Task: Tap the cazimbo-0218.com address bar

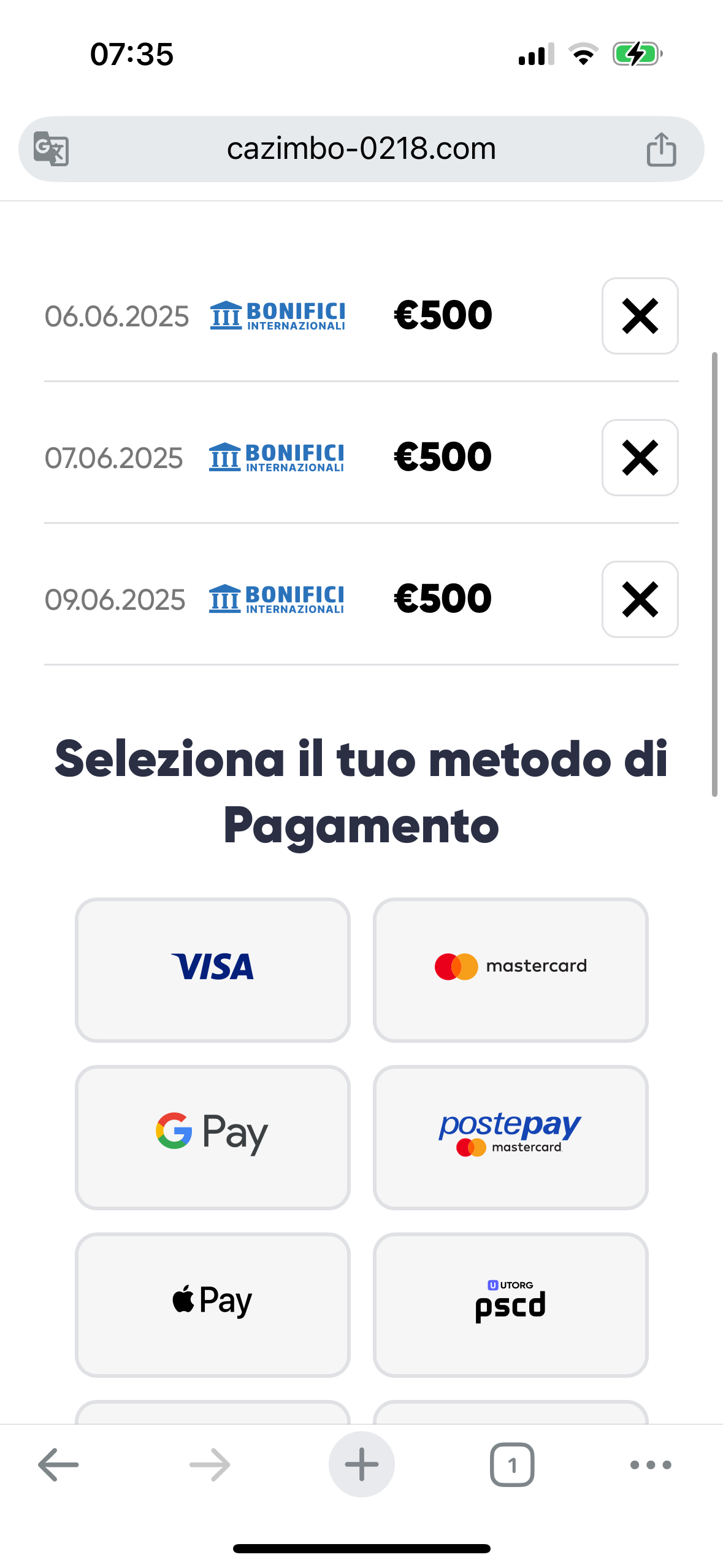Action: point(361,149)
